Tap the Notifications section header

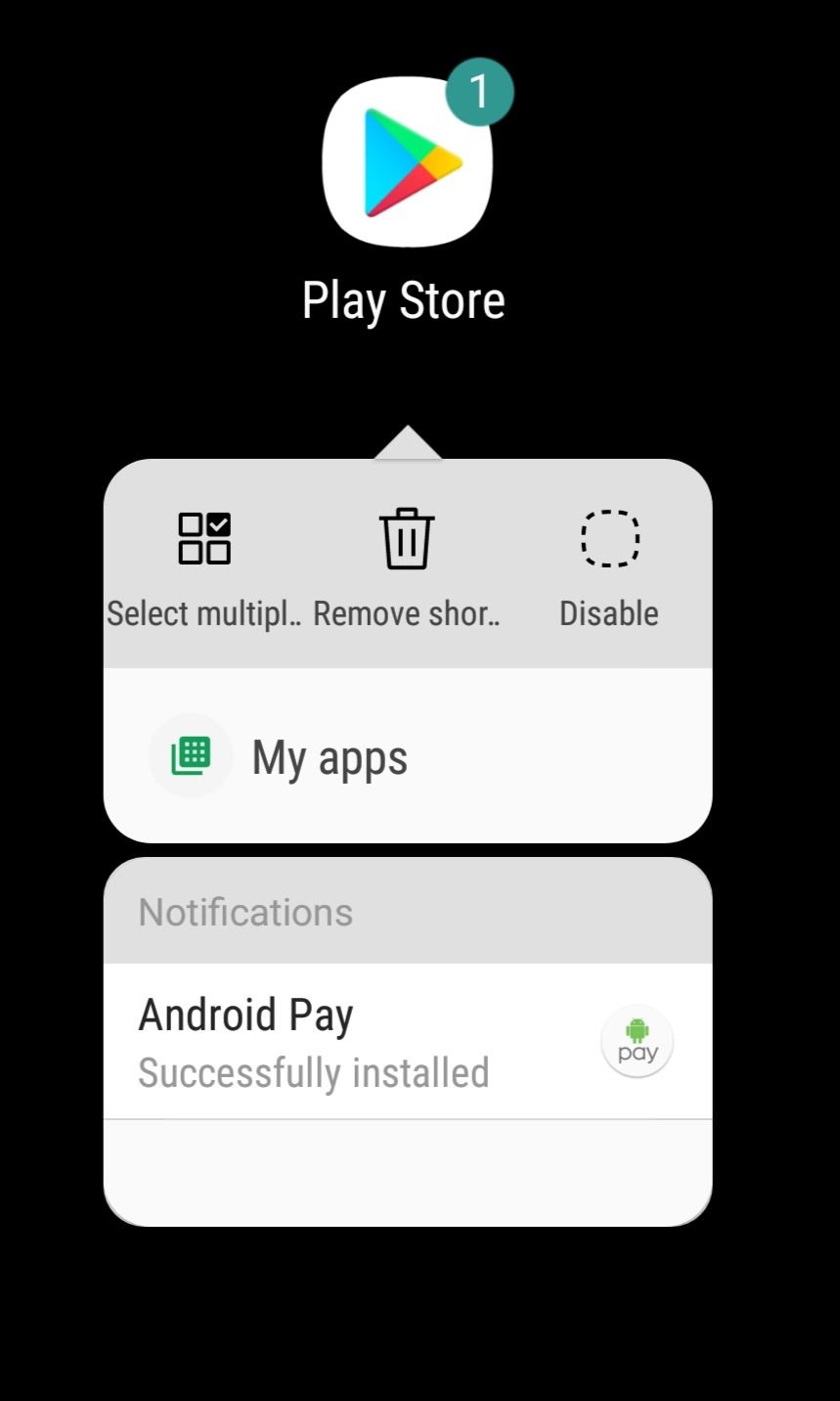pos(245,911)
